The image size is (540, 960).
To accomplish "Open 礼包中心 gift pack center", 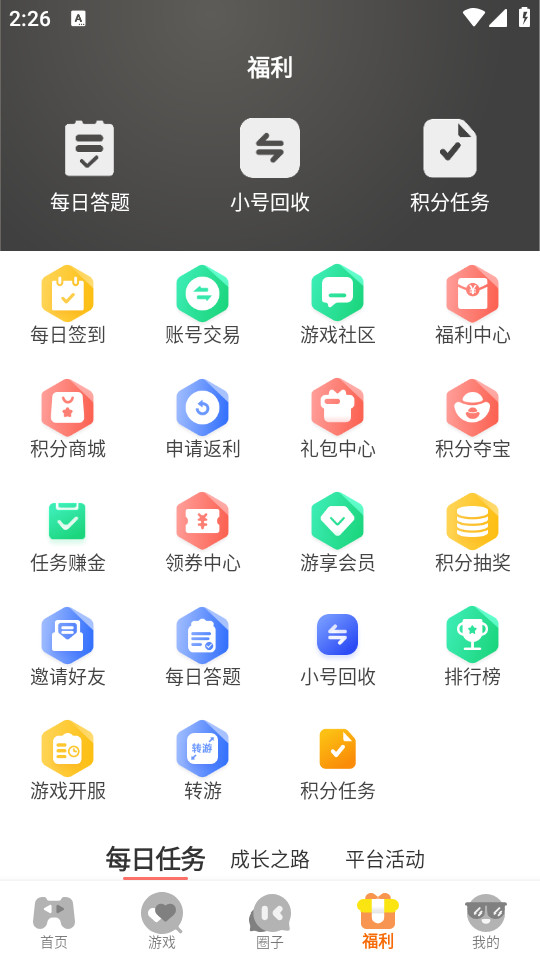I will coord(337,419).
